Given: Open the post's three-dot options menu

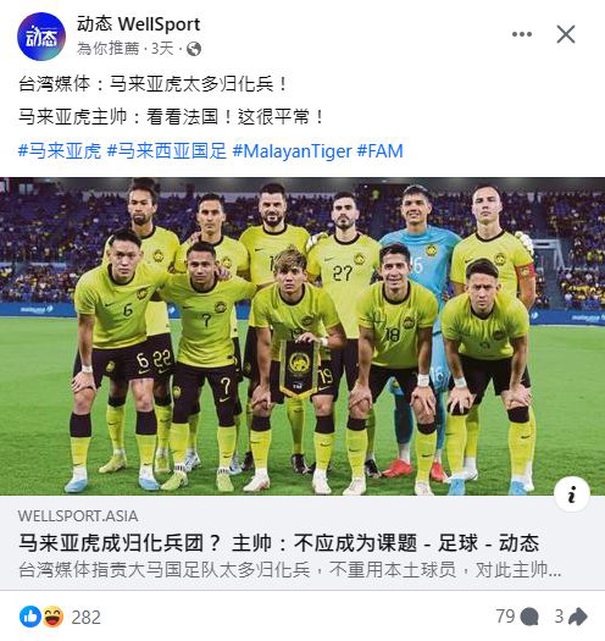Looking at the screenshot, I should tap(522, 34).
